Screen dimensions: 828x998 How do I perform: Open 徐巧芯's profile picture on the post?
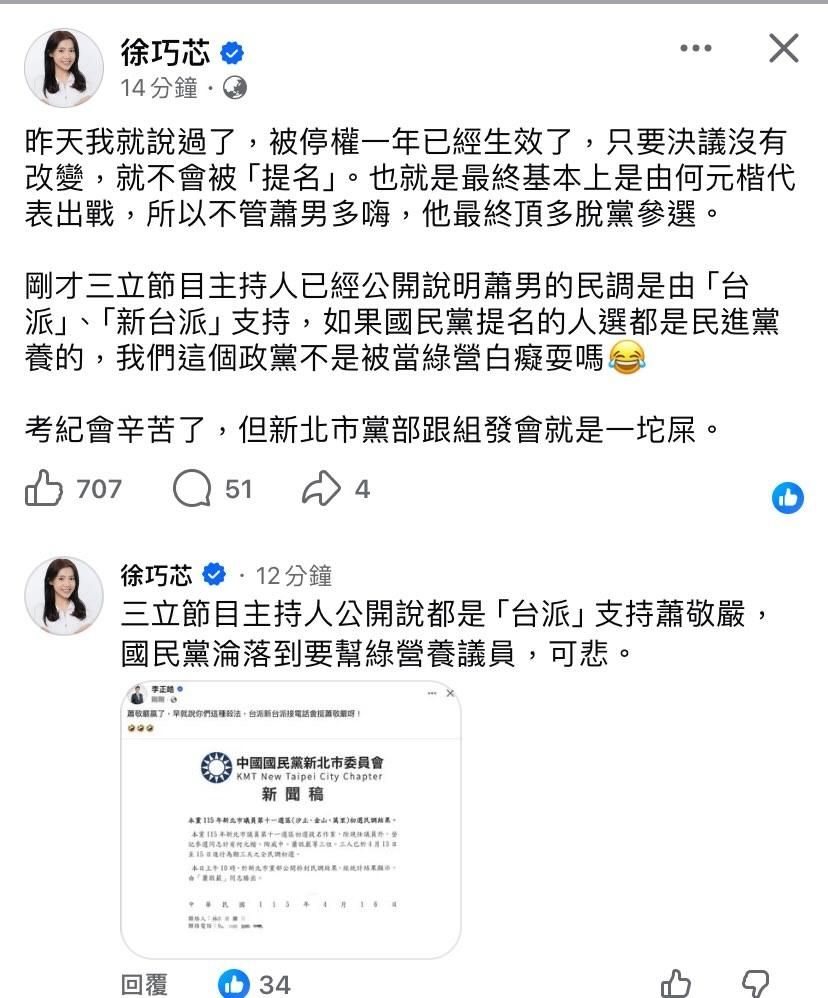coord(64,67)
